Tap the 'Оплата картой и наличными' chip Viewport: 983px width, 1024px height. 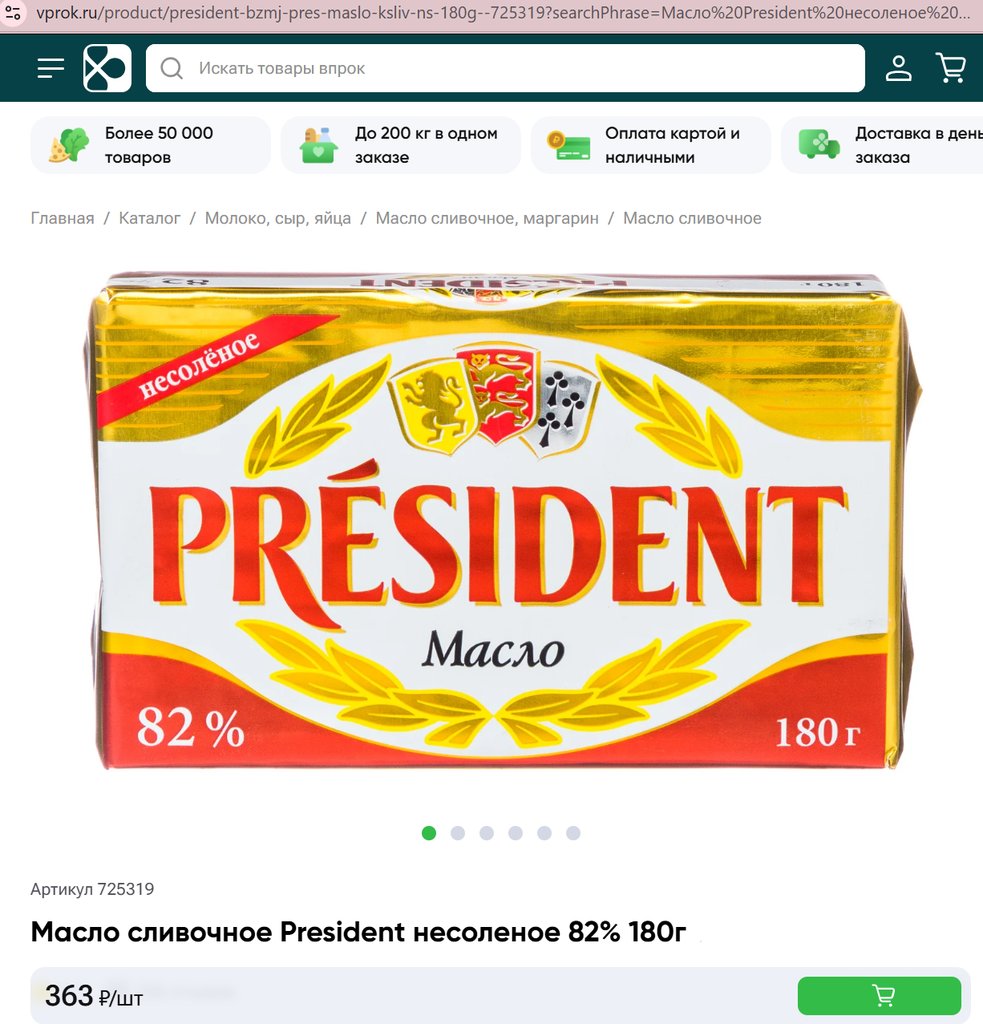(x=650, y=146)
